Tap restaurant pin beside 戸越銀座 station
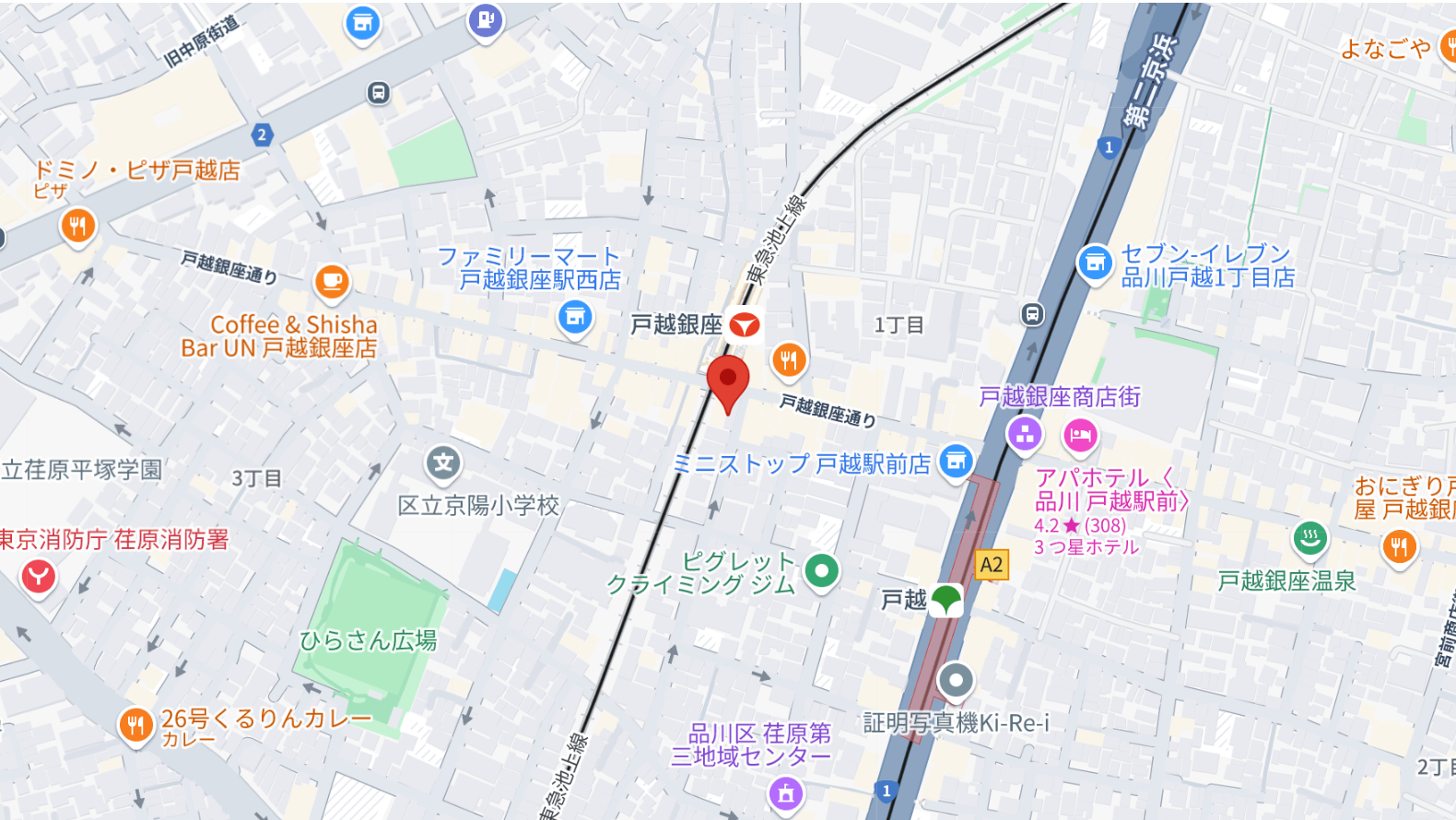This screenshot has width=1456, height=820. click(788, 360)
